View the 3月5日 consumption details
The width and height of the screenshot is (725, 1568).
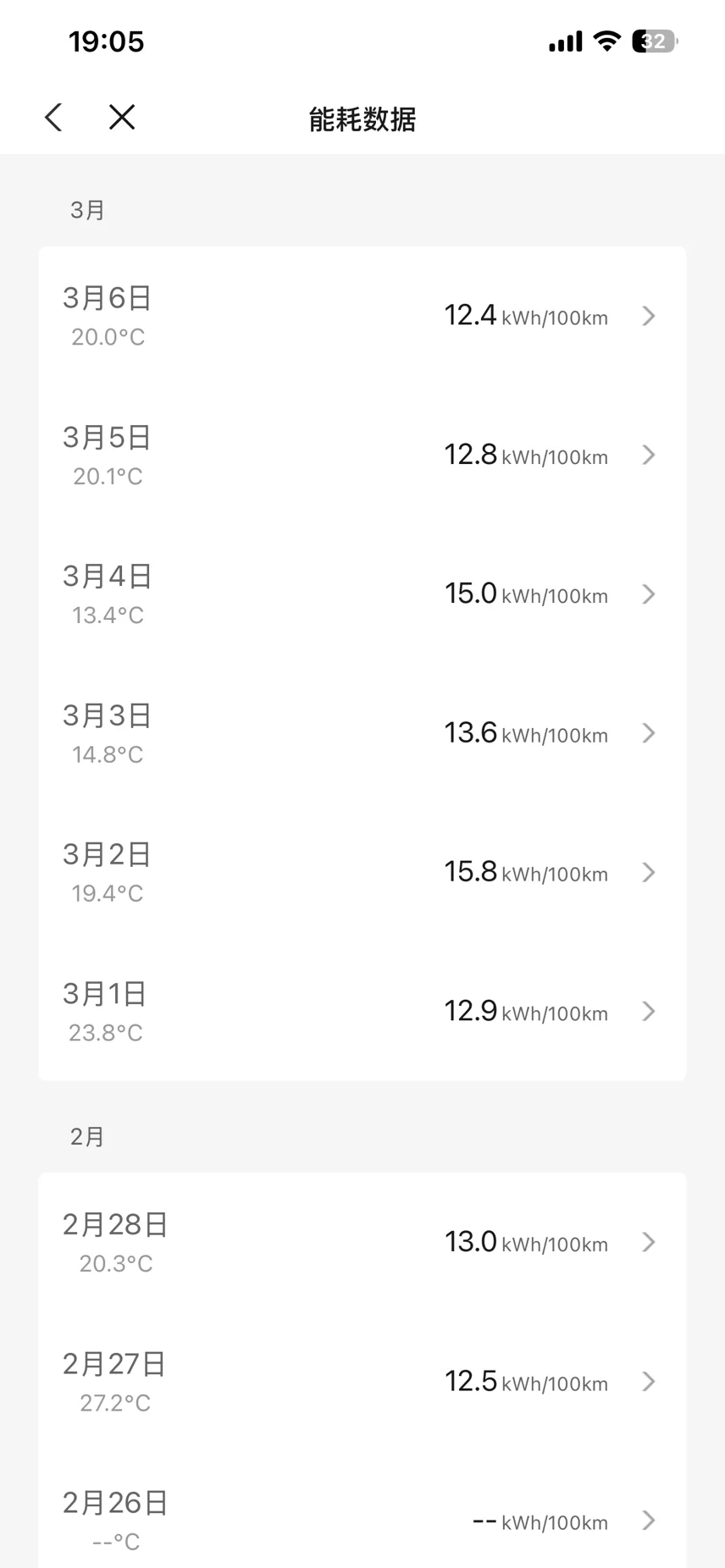[362, 455]
